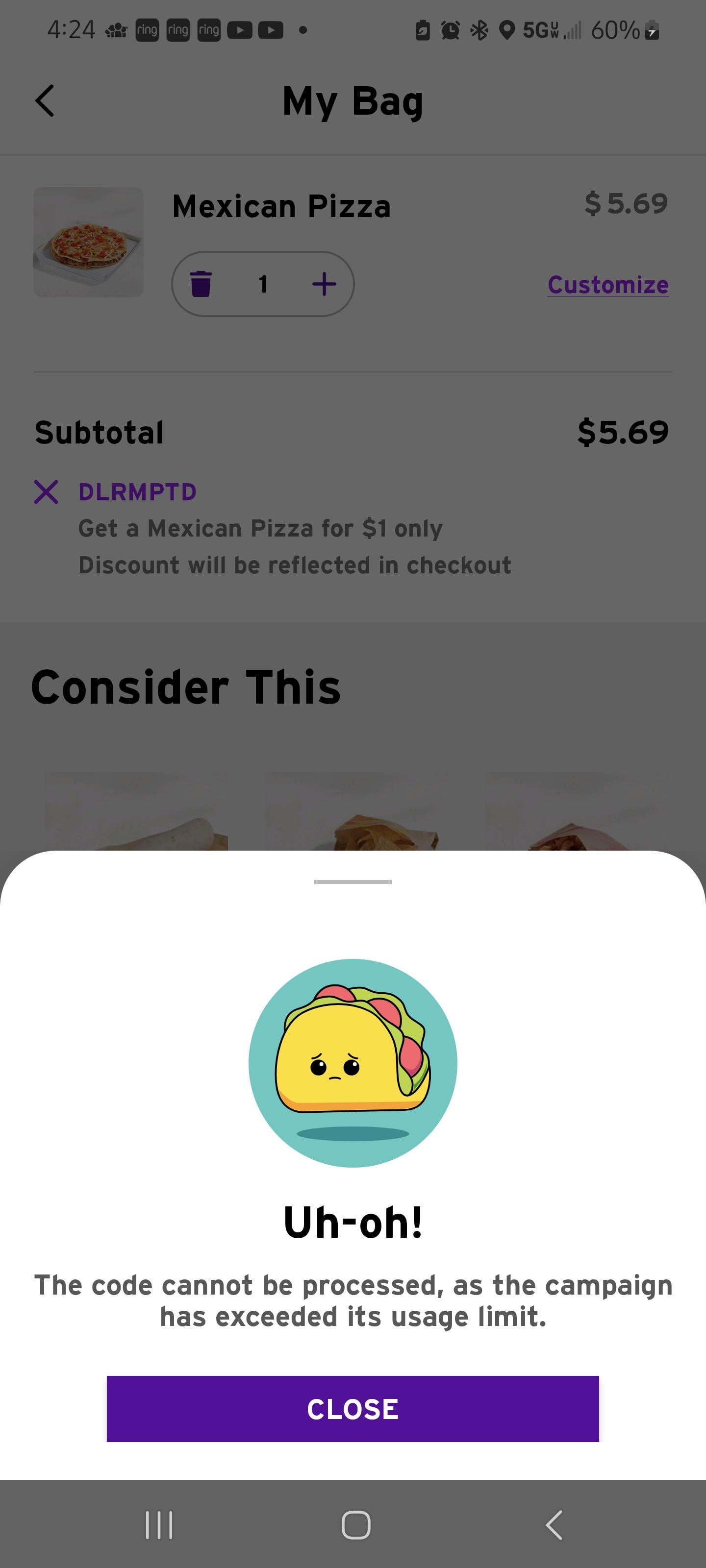Tap the system home button
This screenshot has height=1568, width=706.
click(x=356, y=1525)
